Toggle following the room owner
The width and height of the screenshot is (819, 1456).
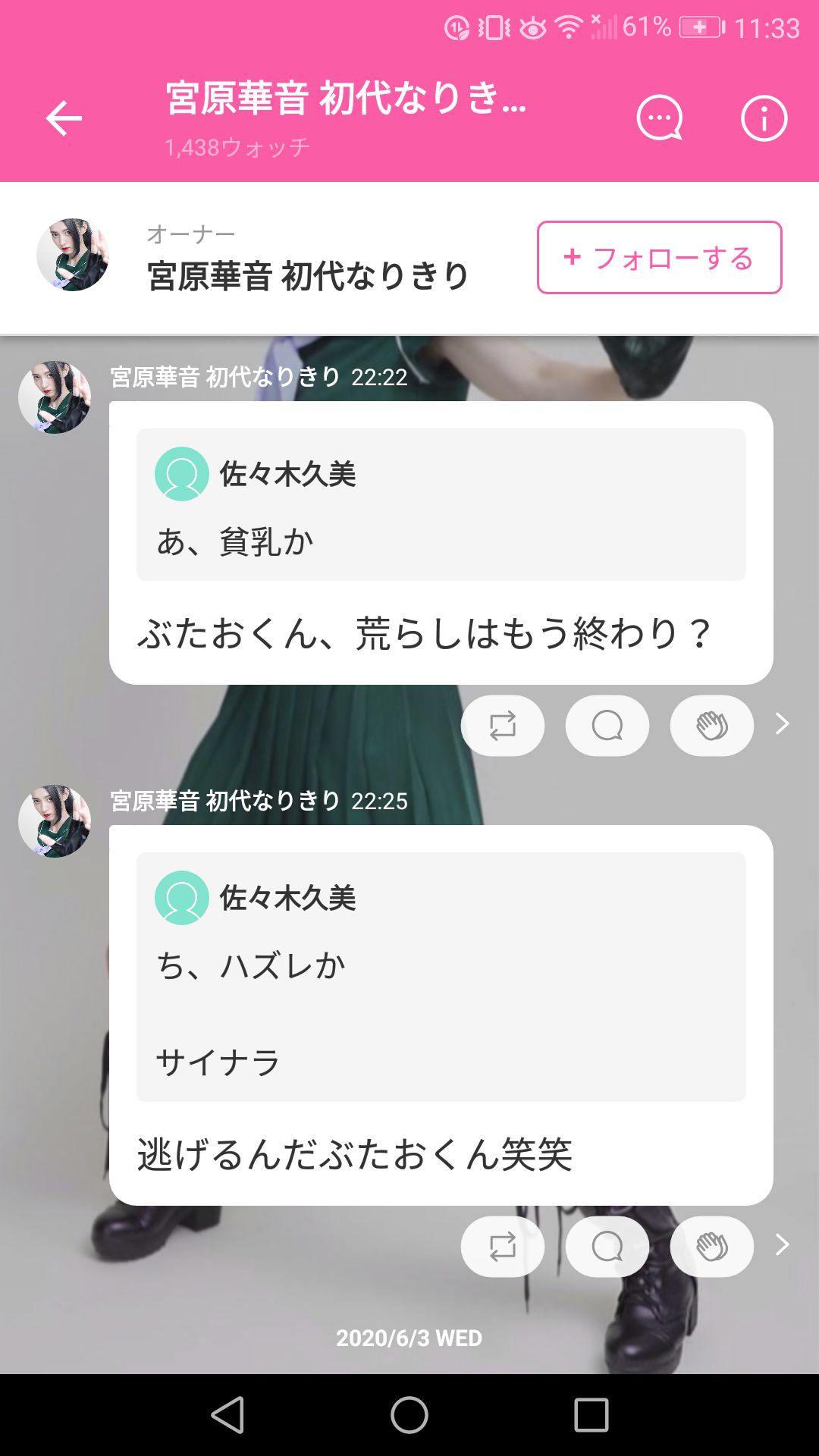click(x=658, y=259)
